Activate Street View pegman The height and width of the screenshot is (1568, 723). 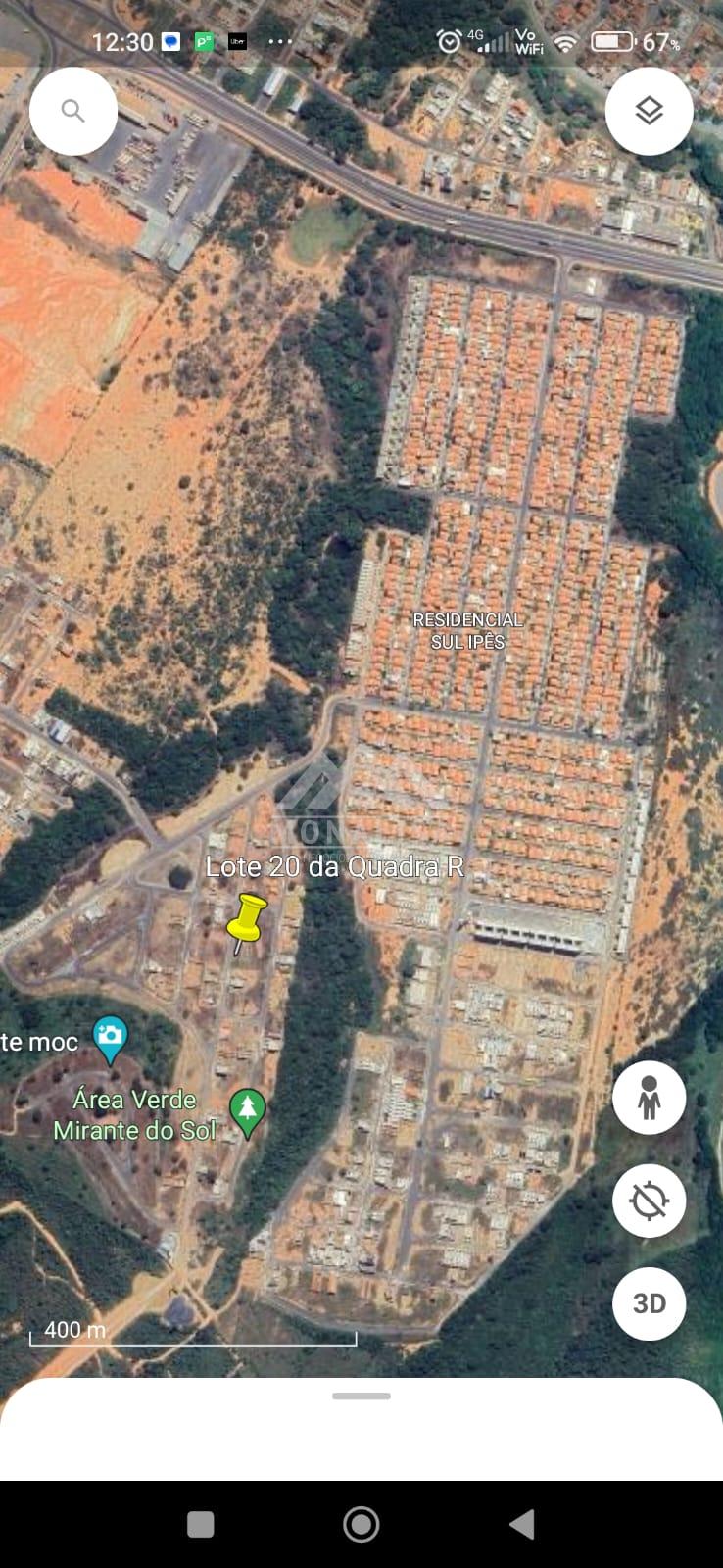coord(649,1098)
